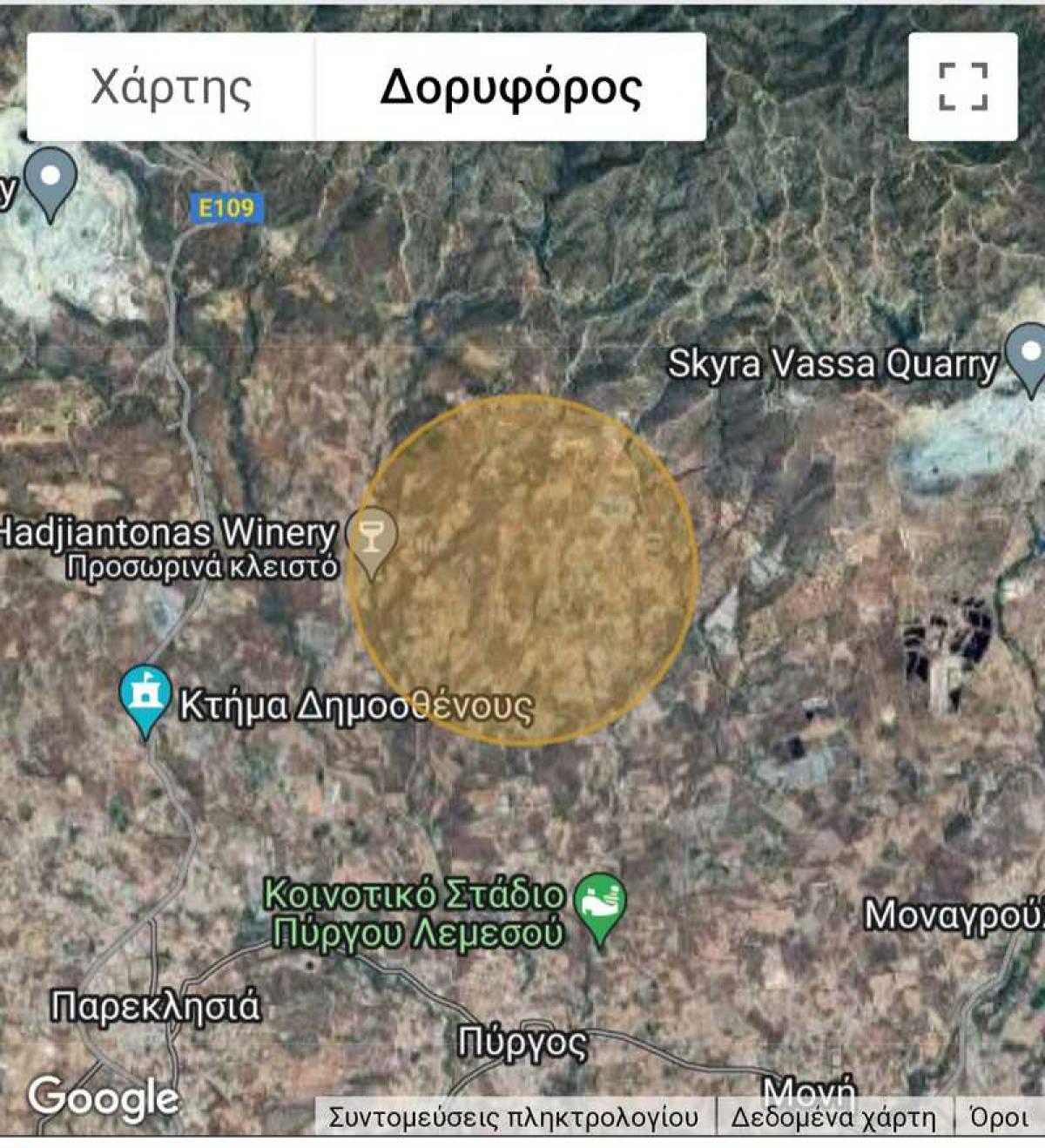Open the Όροι terms link

point(999,1118)
